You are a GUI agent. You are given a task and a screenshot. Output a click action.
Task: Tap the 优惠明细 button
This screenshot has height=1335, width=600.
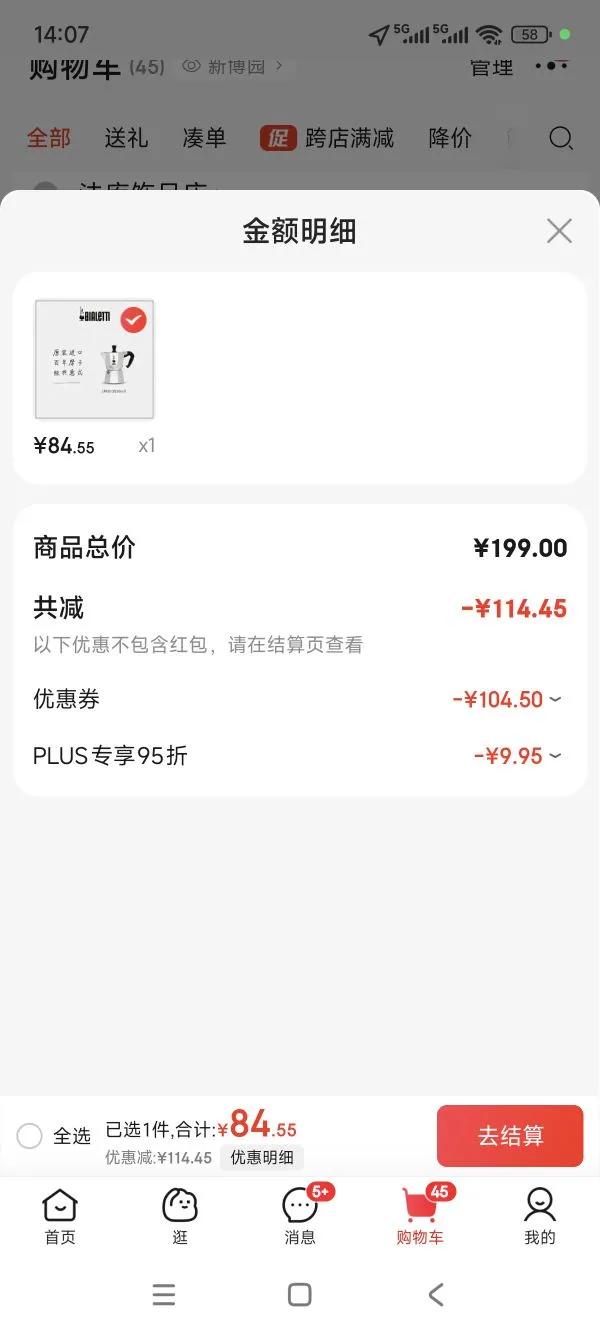pyautogui.click(x=262, y=1157)
